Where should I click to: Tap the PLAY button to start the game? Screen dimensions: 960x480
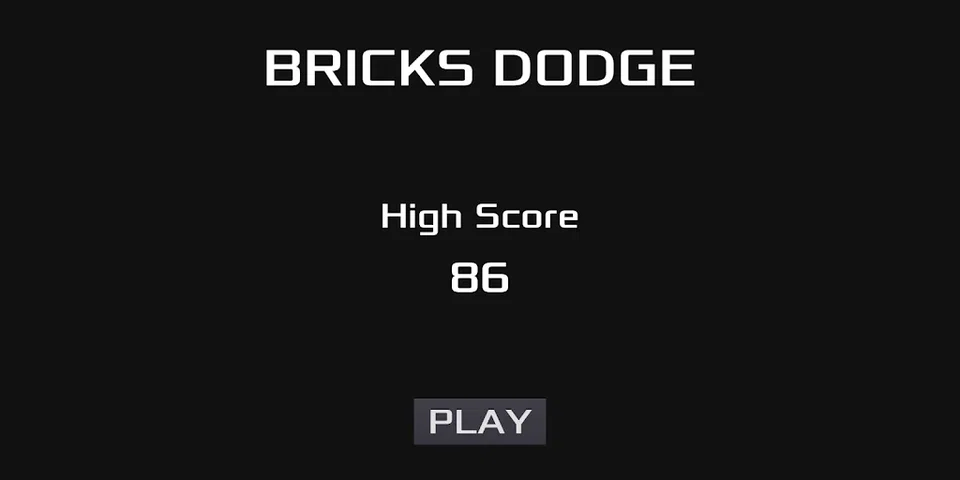(480, 421)
